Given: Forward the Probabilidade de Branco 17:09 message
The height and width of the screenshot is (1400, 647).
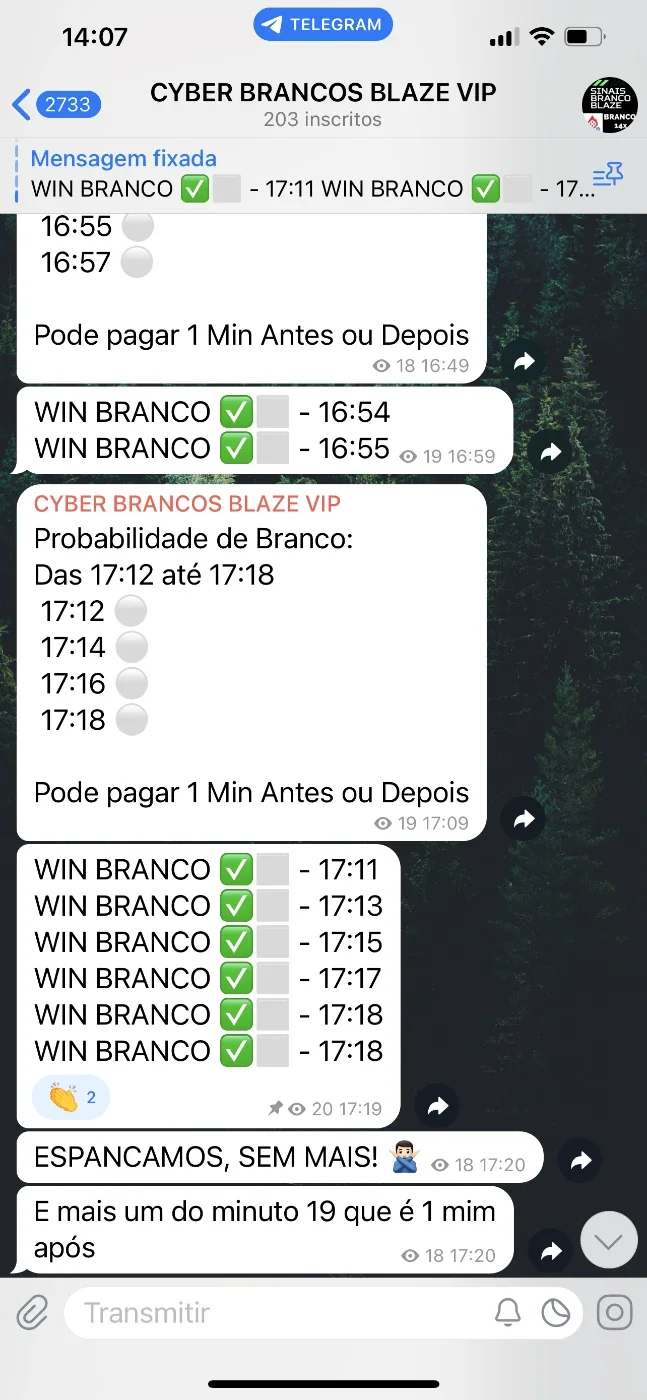Looking at the screenshot, I should [524, 819].
